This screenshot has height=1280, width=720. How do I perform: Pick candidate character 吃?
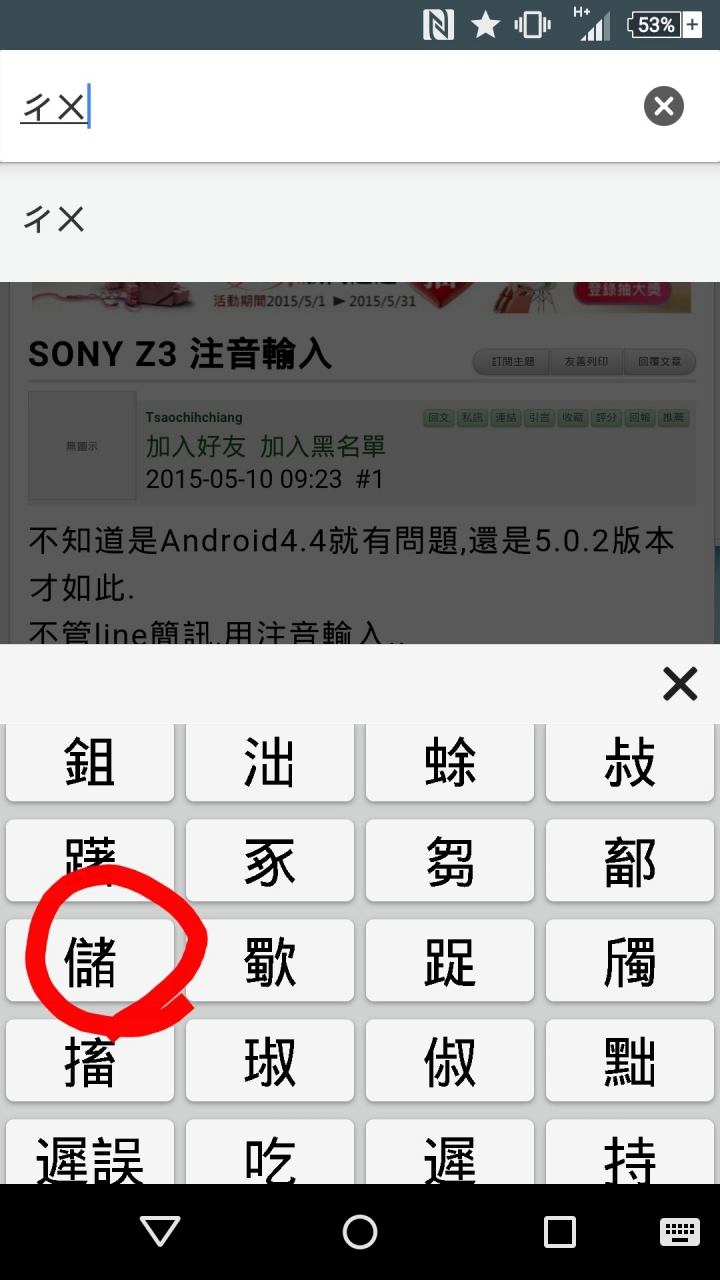270,1155
